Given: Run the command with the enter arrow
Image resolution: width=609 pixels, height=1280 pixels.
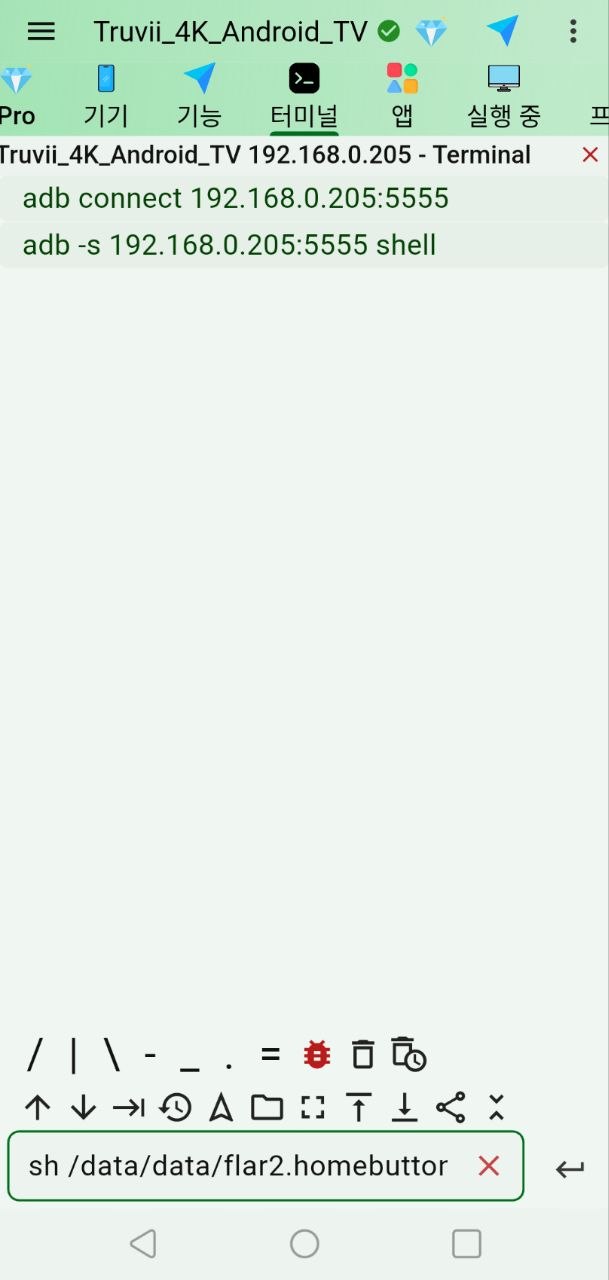Looking at the screenshot, I should [570, 1168].
